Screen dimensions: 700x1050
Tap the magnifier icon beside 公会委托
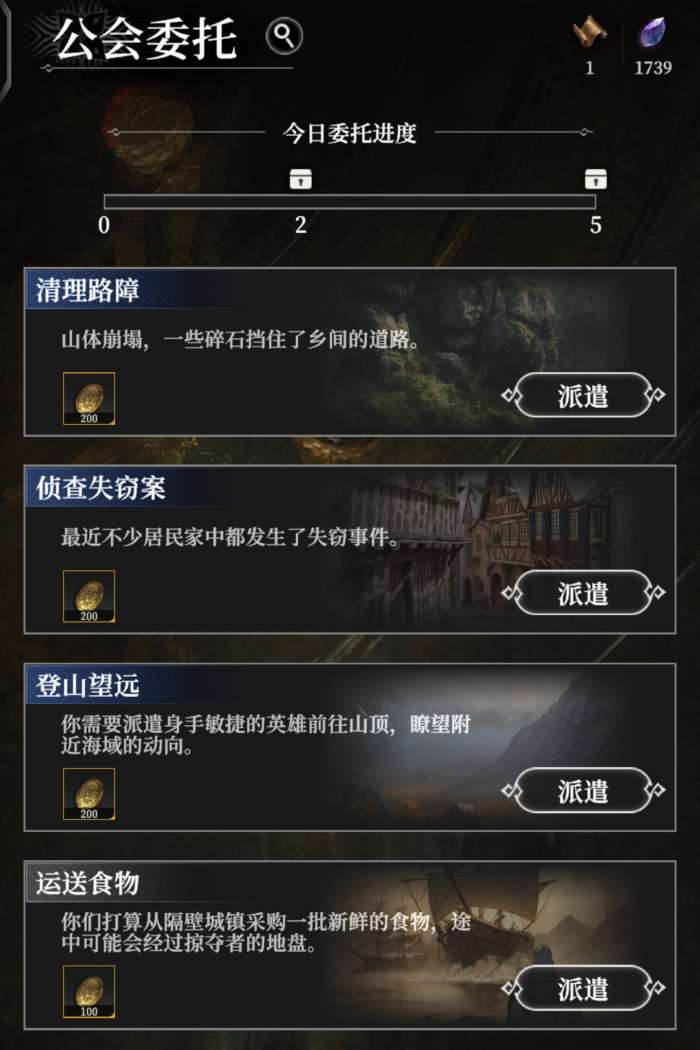pos(284,37)
